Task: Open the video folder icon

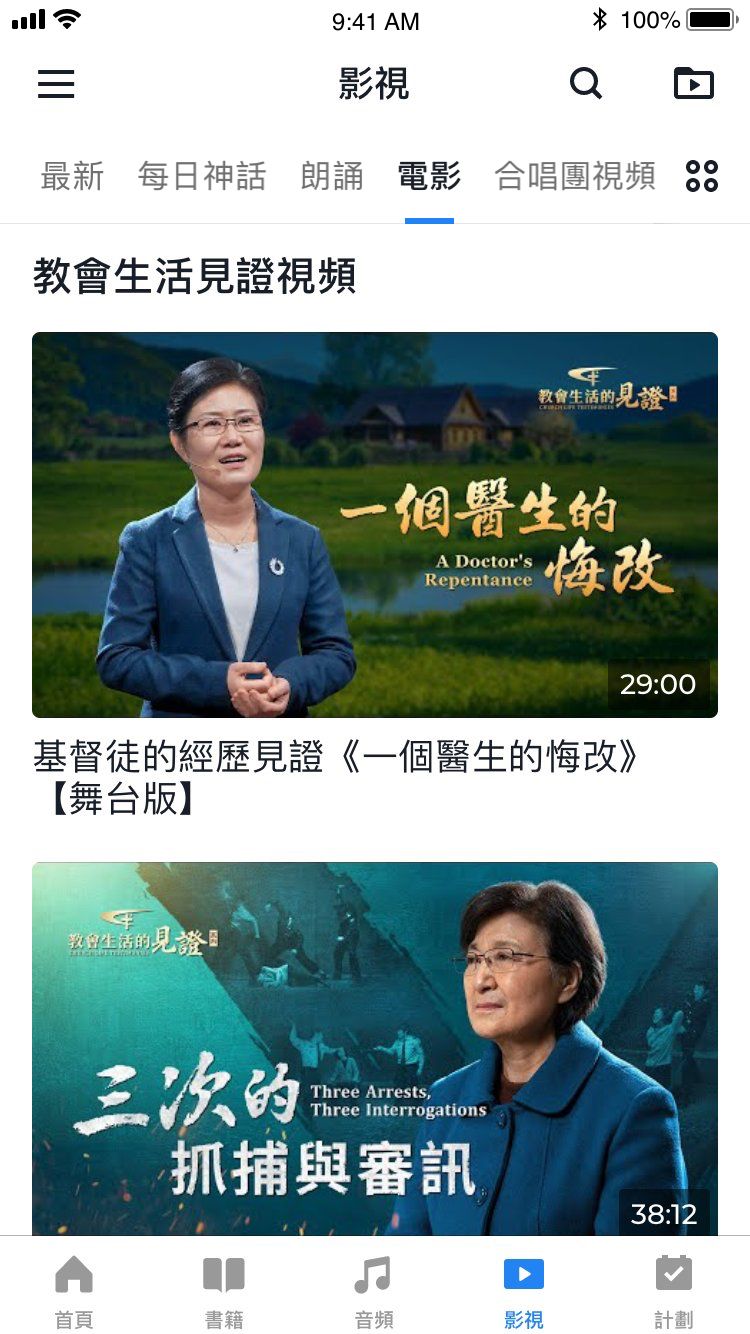Action: (693, 84)
